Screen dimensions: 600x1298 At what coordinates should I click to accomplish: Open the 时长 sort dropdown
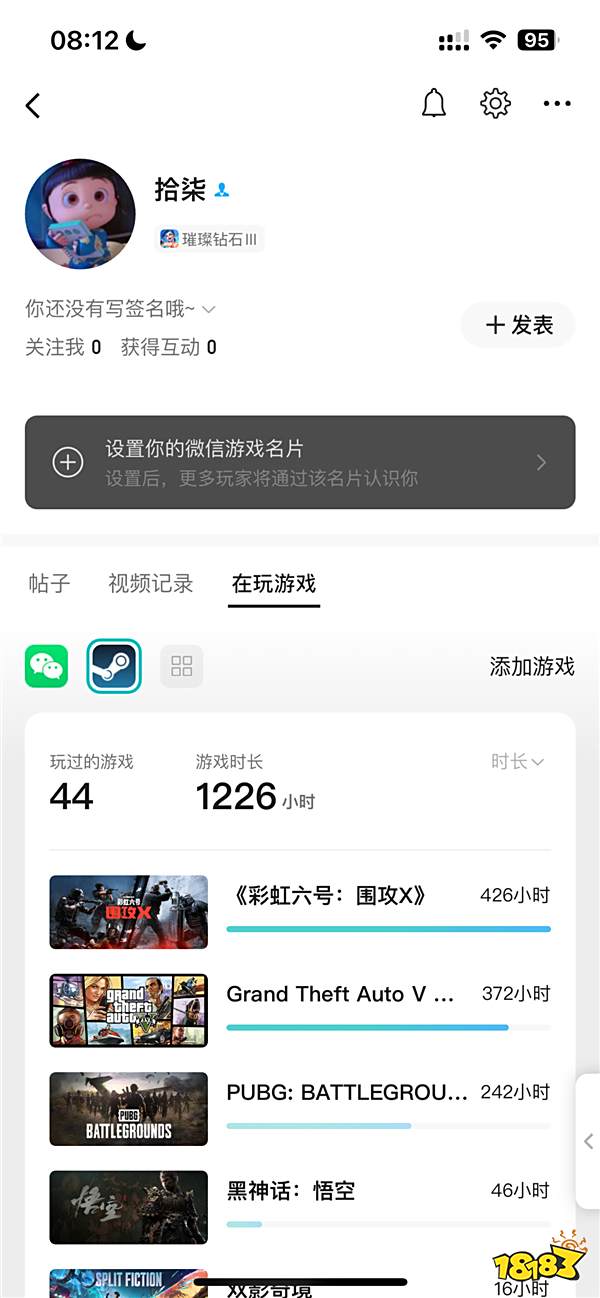click(x=517, y=761)
